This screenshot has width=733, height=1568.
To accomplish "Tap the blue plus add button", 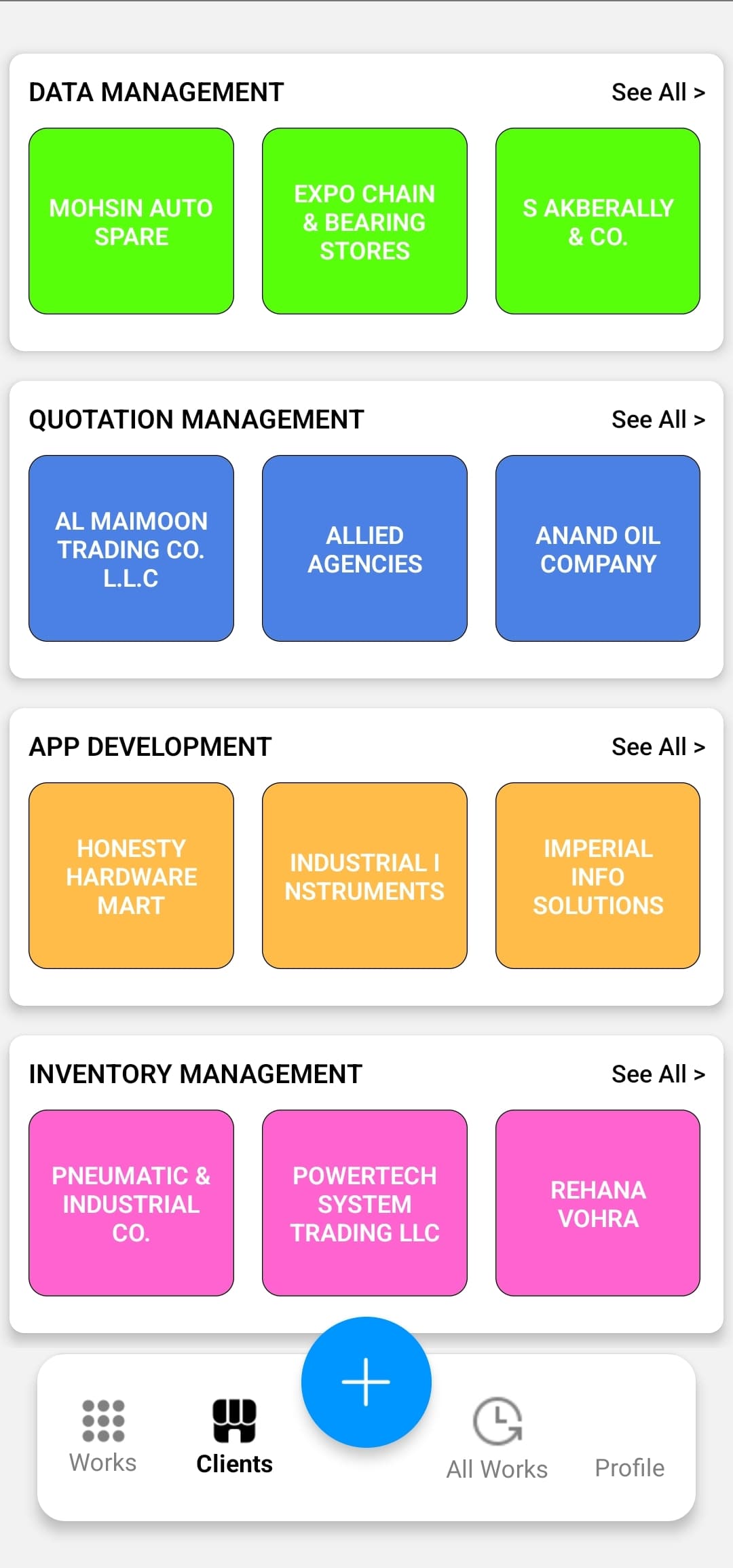I will (366, 1382).
